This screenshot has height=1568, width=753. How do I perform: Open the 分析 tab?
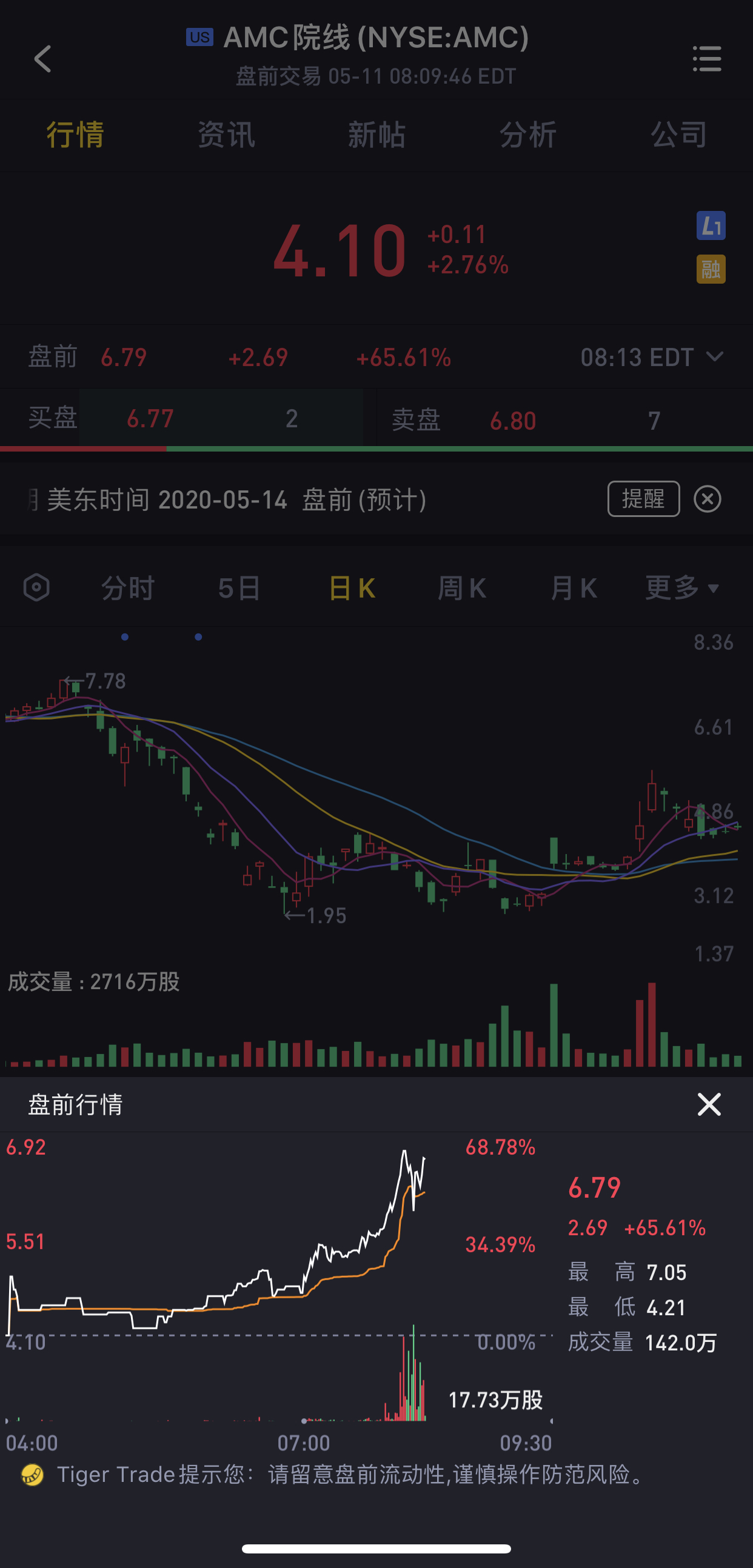(x=527, y=135)
